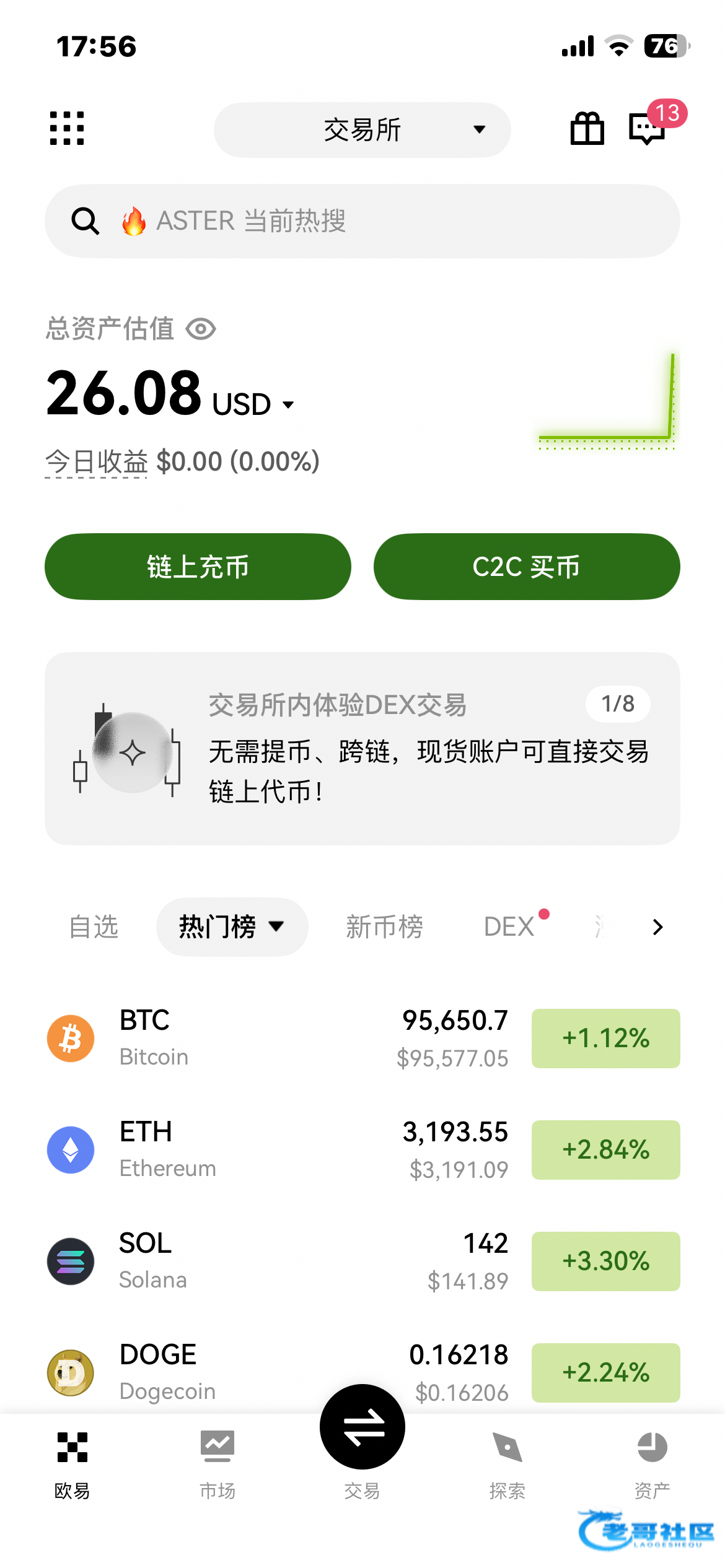Expand the 热门榜 ranking filter

pos(232,927)
